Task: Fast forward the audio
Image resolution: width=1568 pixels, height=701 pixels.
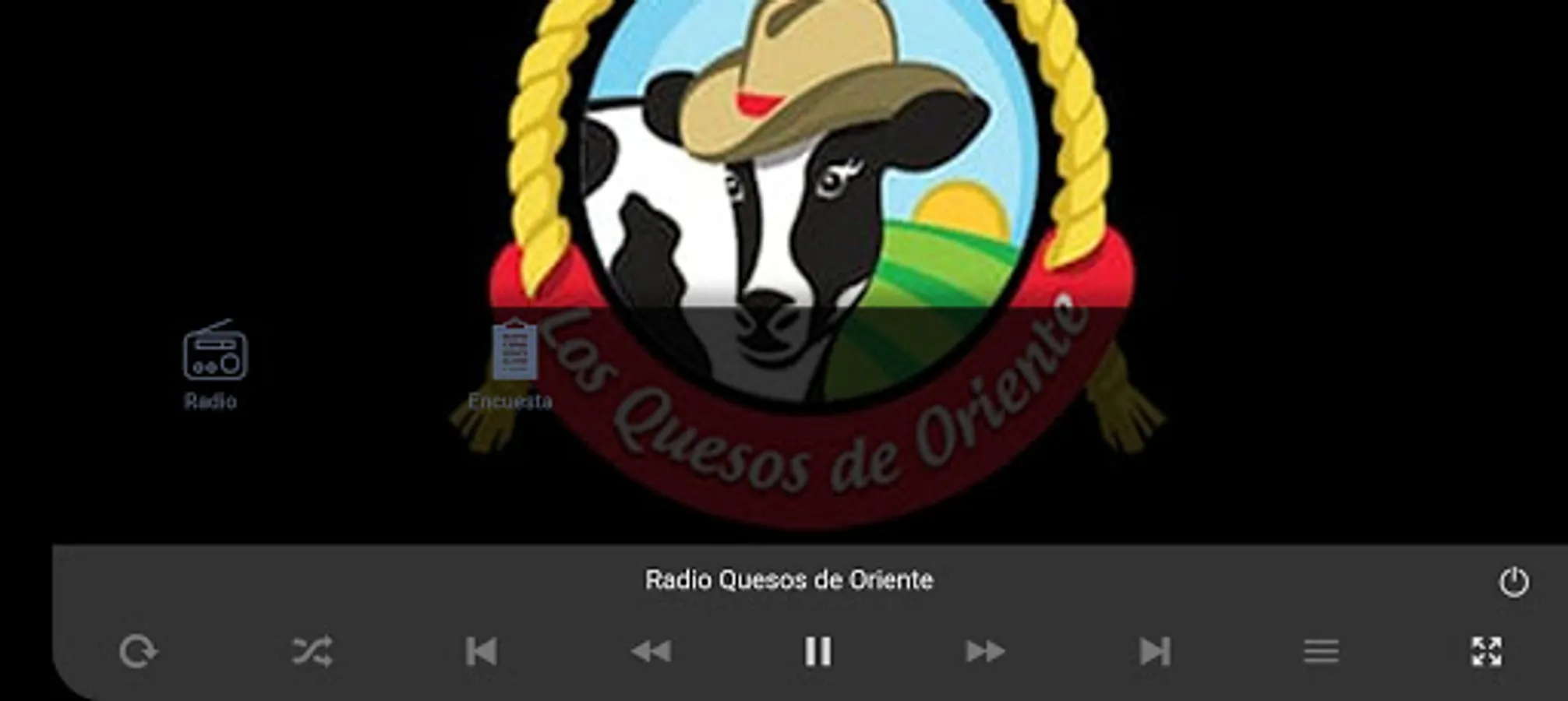Action: click(x=985, y=651)
